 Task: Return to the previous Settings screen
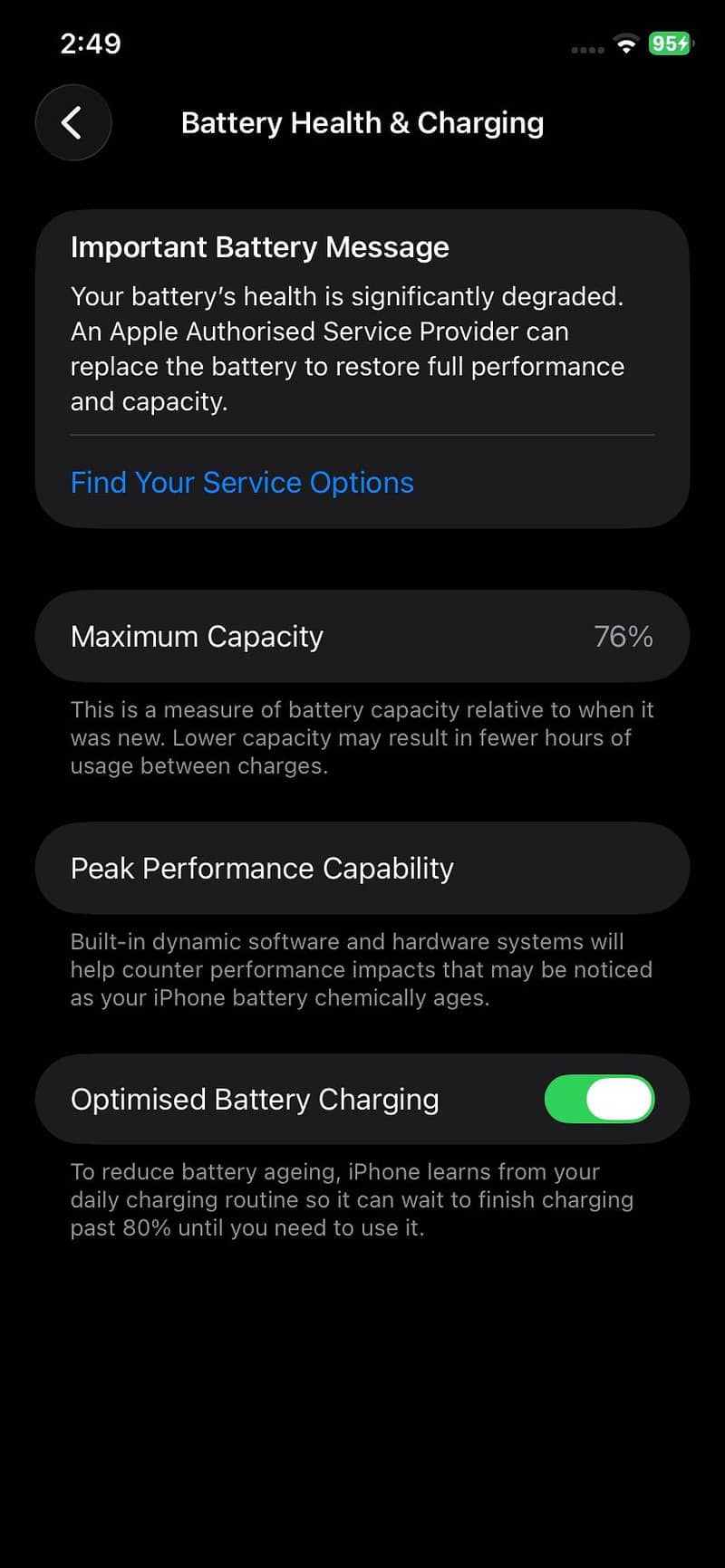tap(72, 123)
